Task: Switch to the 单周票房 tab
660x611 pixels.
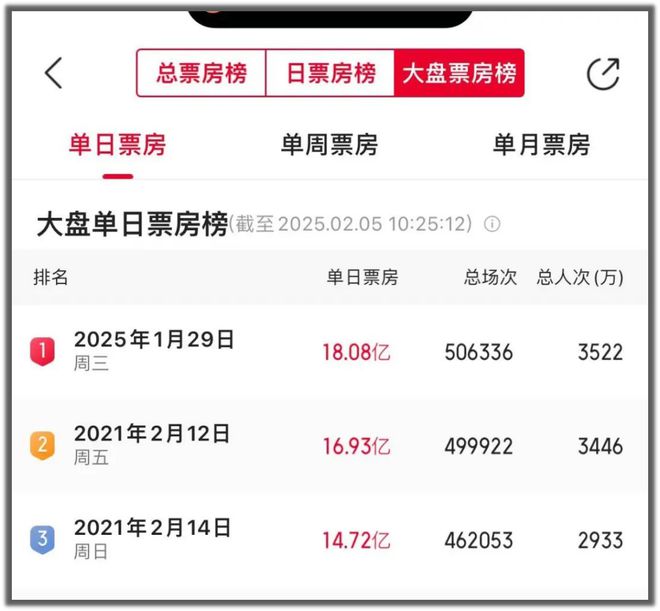Action: click(329, 145)
